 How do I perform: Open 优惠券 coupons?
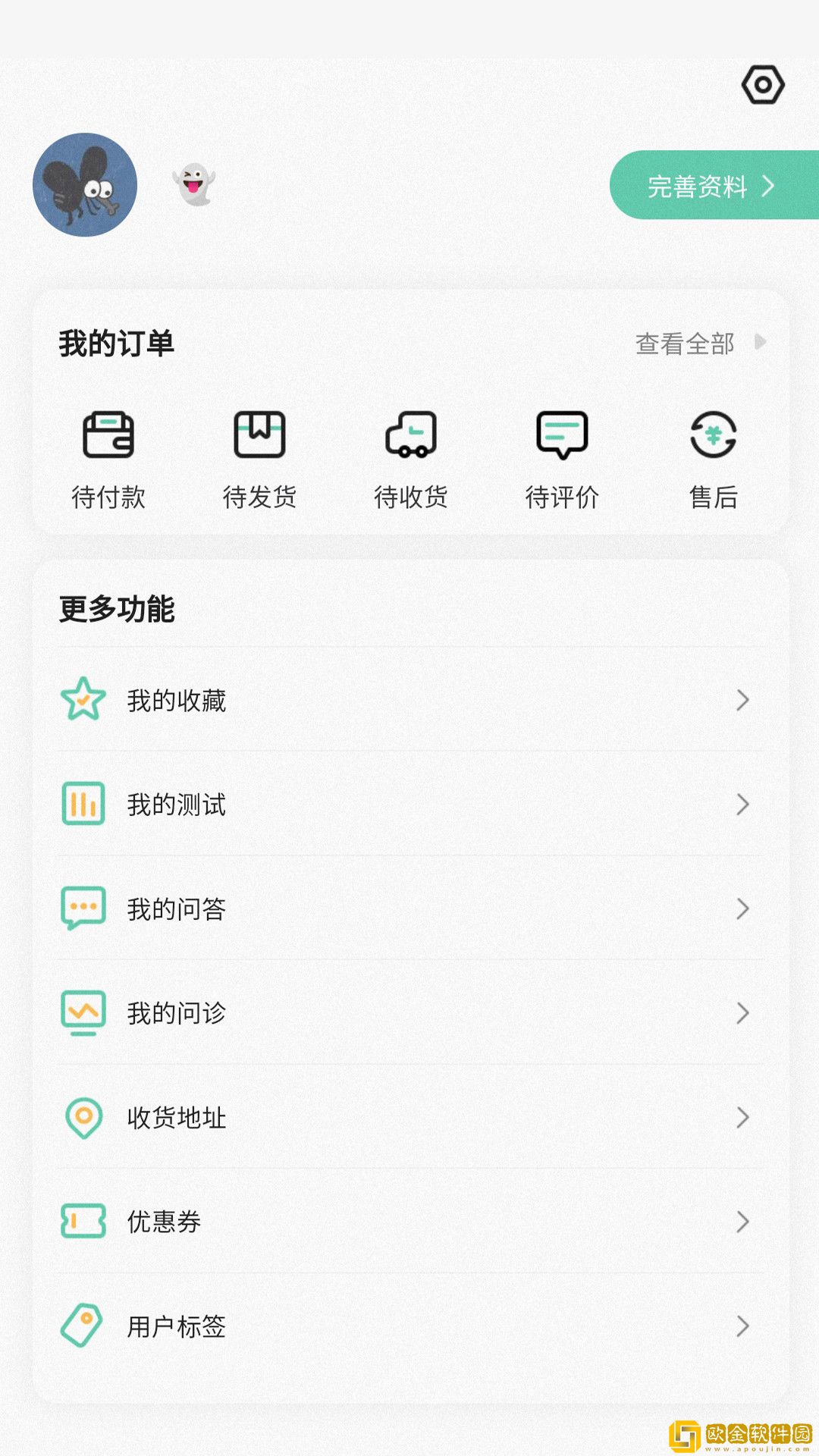409,1222
